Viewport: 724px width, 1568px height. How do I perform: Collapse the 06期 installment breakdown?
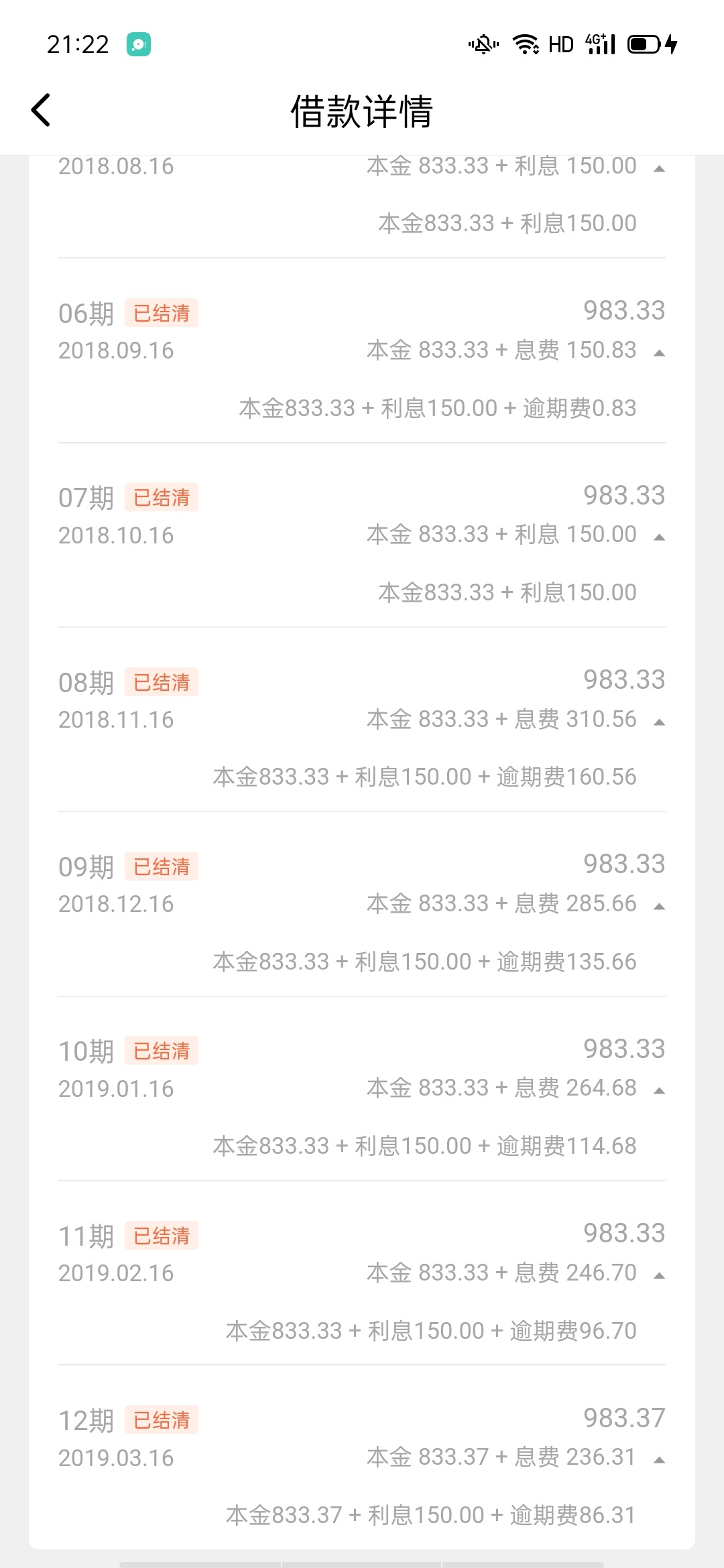coord(659,353)
